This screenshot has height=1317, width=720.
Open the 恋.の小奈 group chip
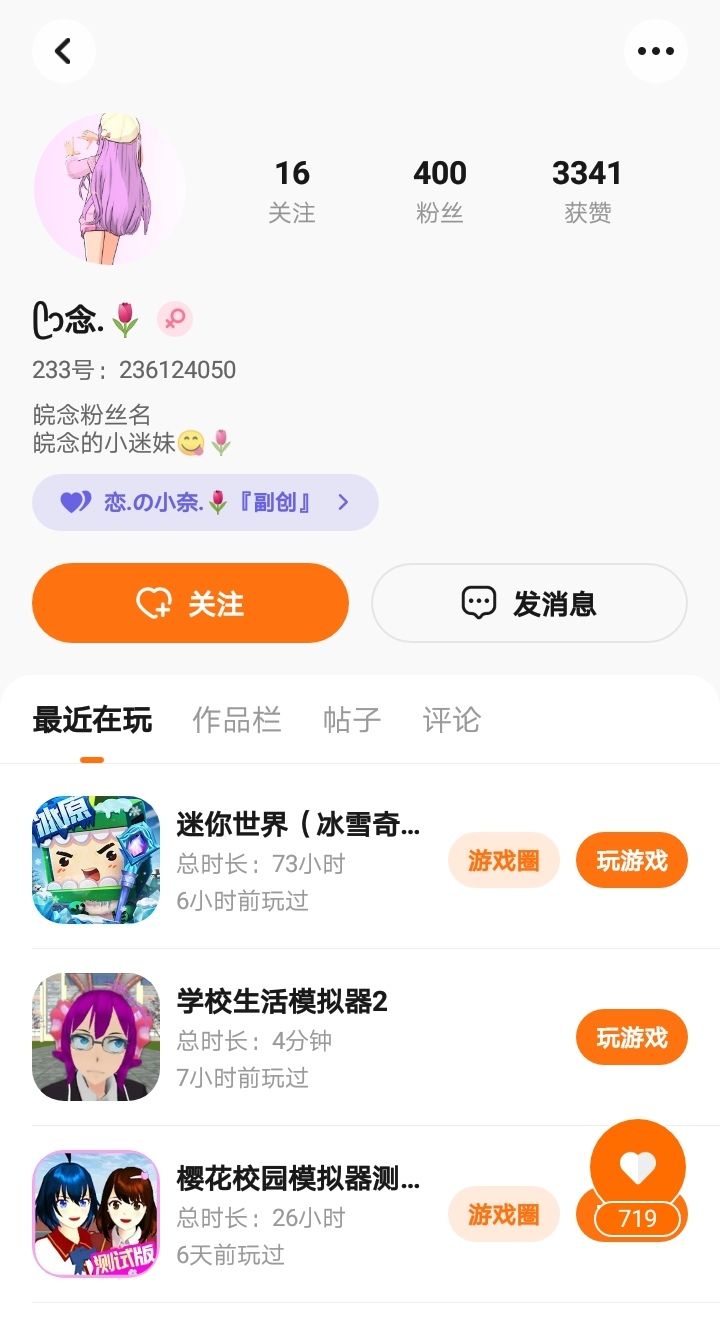click(x=205, y=502)
